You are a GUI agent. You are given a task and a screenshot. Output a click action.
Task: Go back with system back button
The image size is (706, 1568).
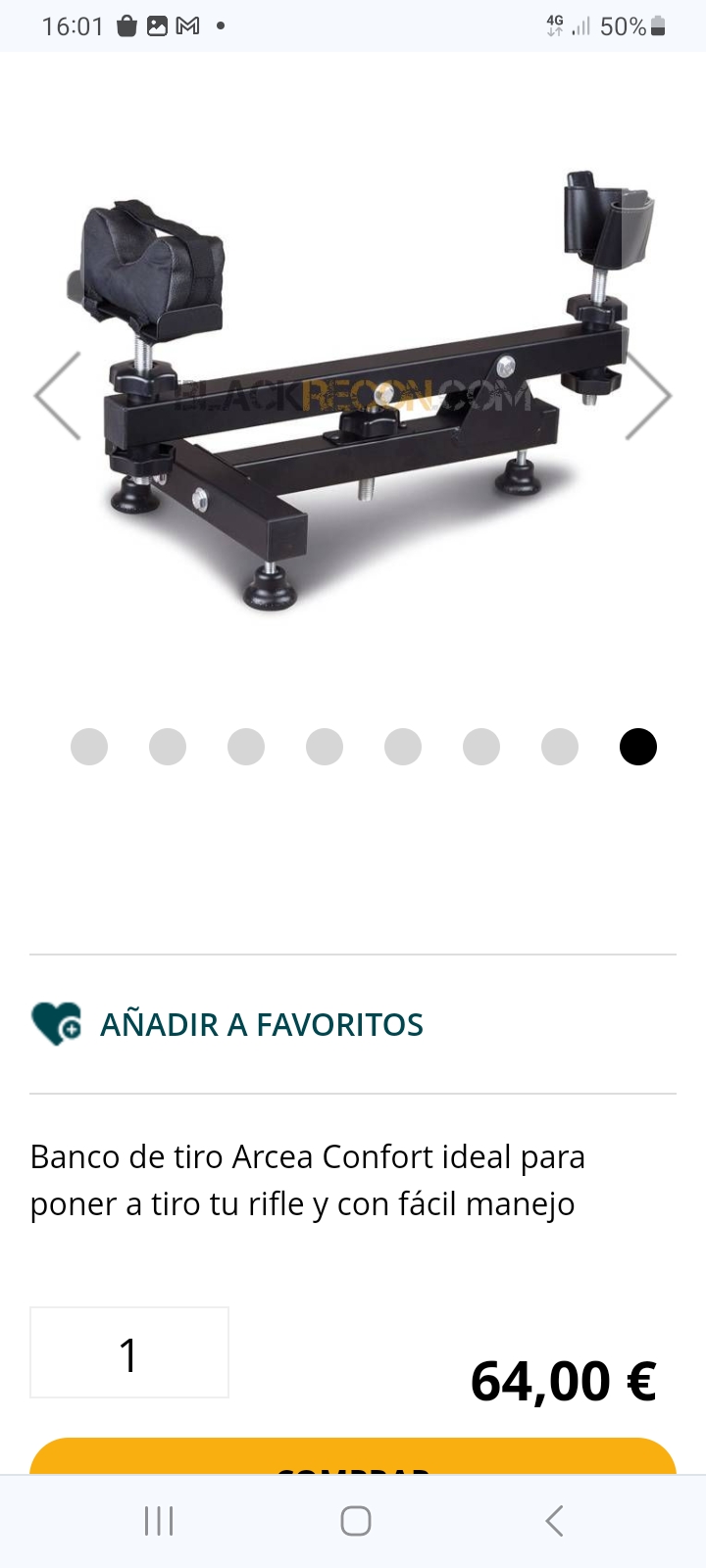point(554,1521)
